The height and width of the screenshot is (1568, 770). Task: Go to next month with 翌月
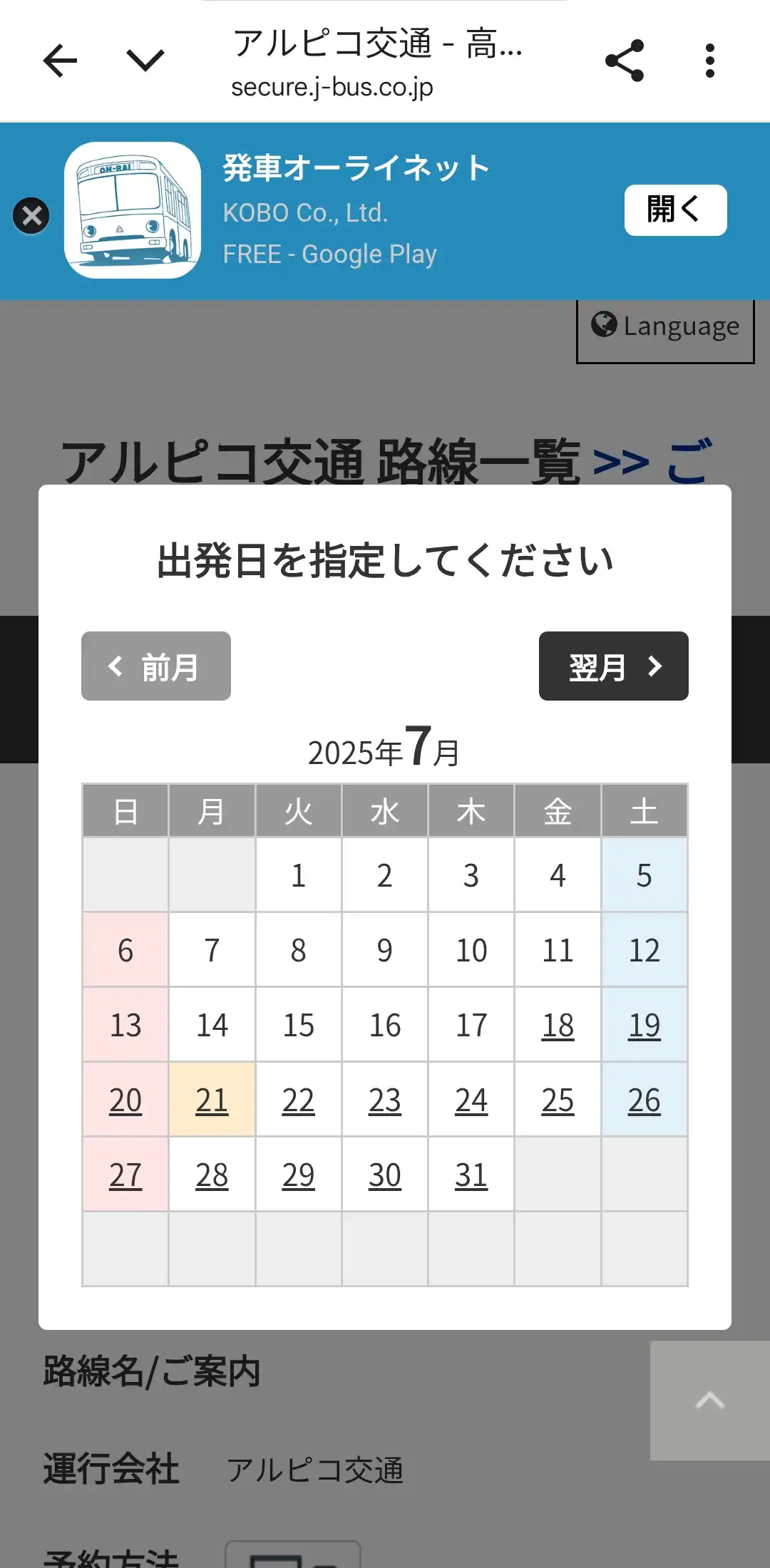pos(614,666)
